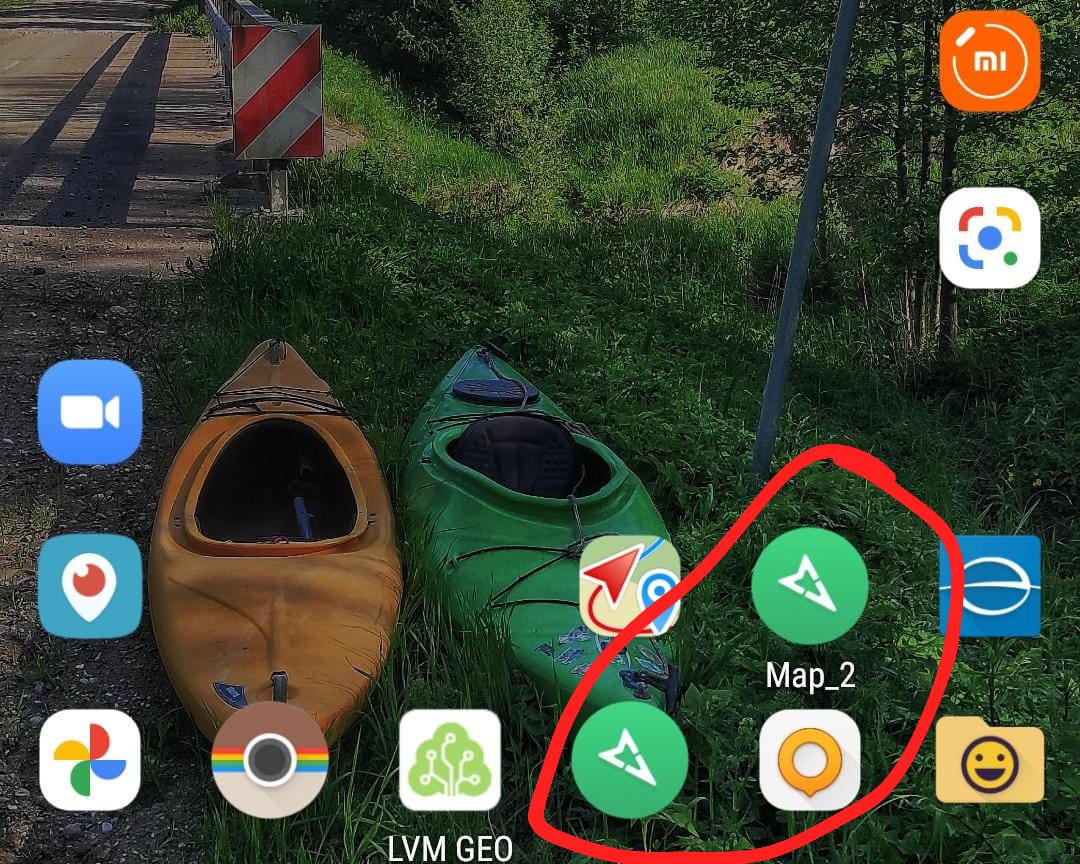Launch the Periscope app
The image size is (1080, 864).
point(90,586)
